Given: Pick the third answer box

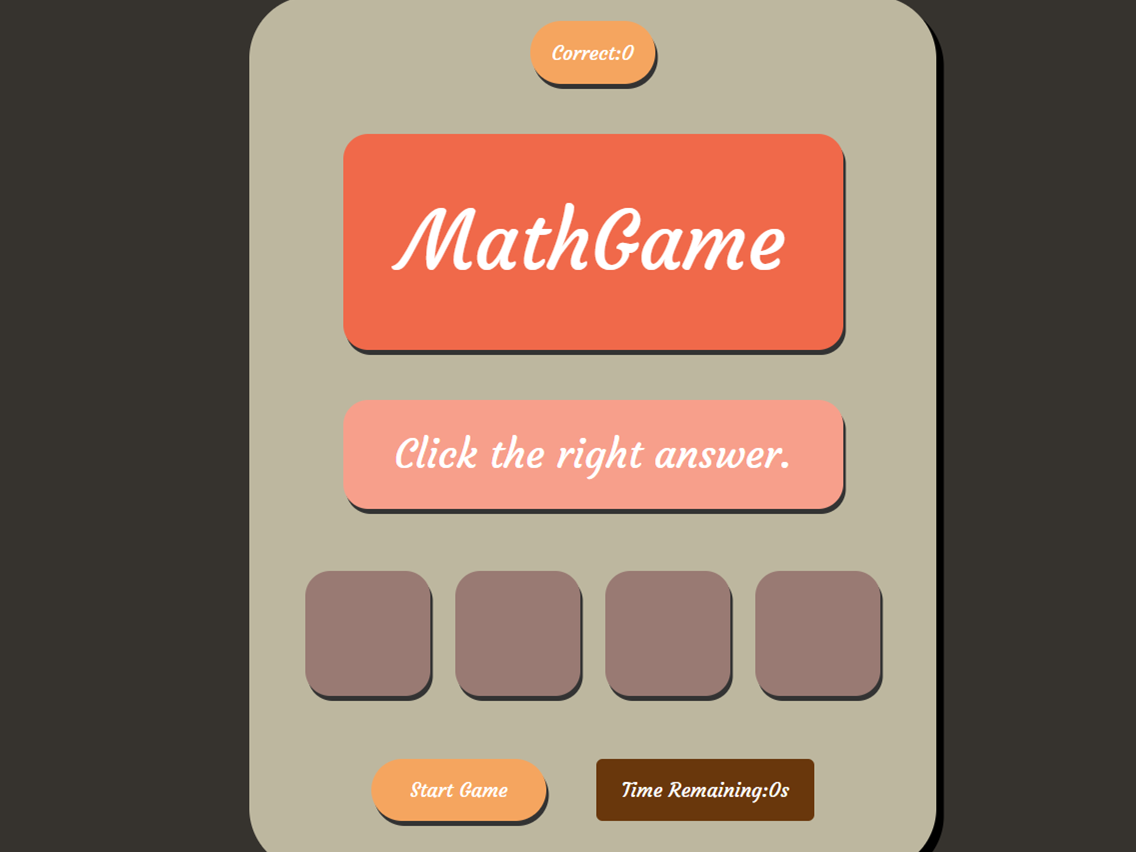Looking at the screenshot, I should coord(668,634).
